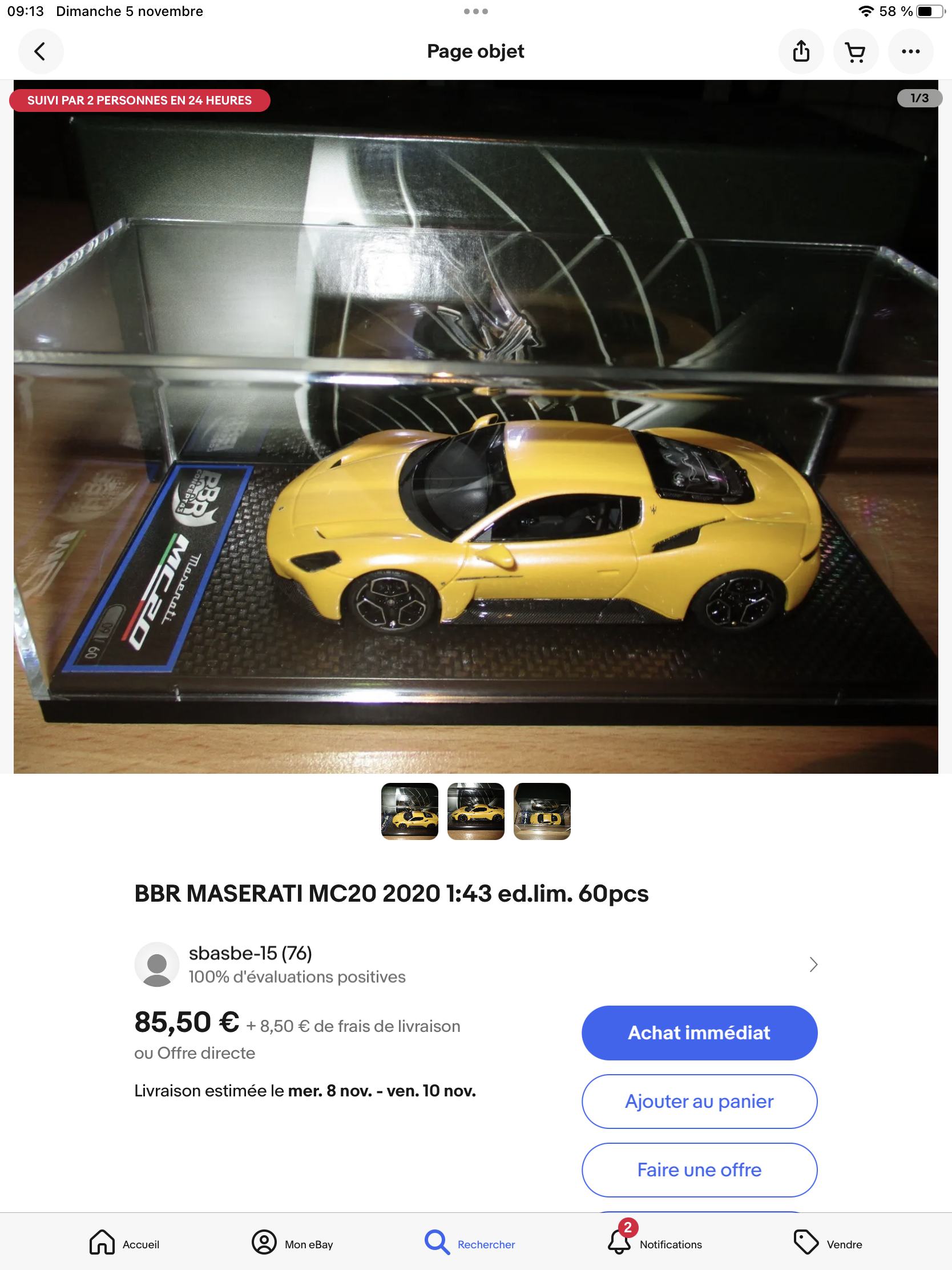Select the first photo thumbnail
This screenshot has height=1270, width=952.
[x=409, y=811]
